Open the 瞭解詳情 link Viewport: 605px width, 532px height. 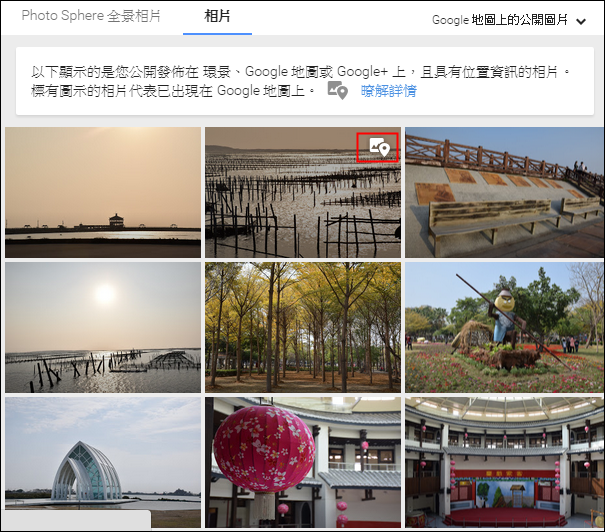click(x=389, y=91)
